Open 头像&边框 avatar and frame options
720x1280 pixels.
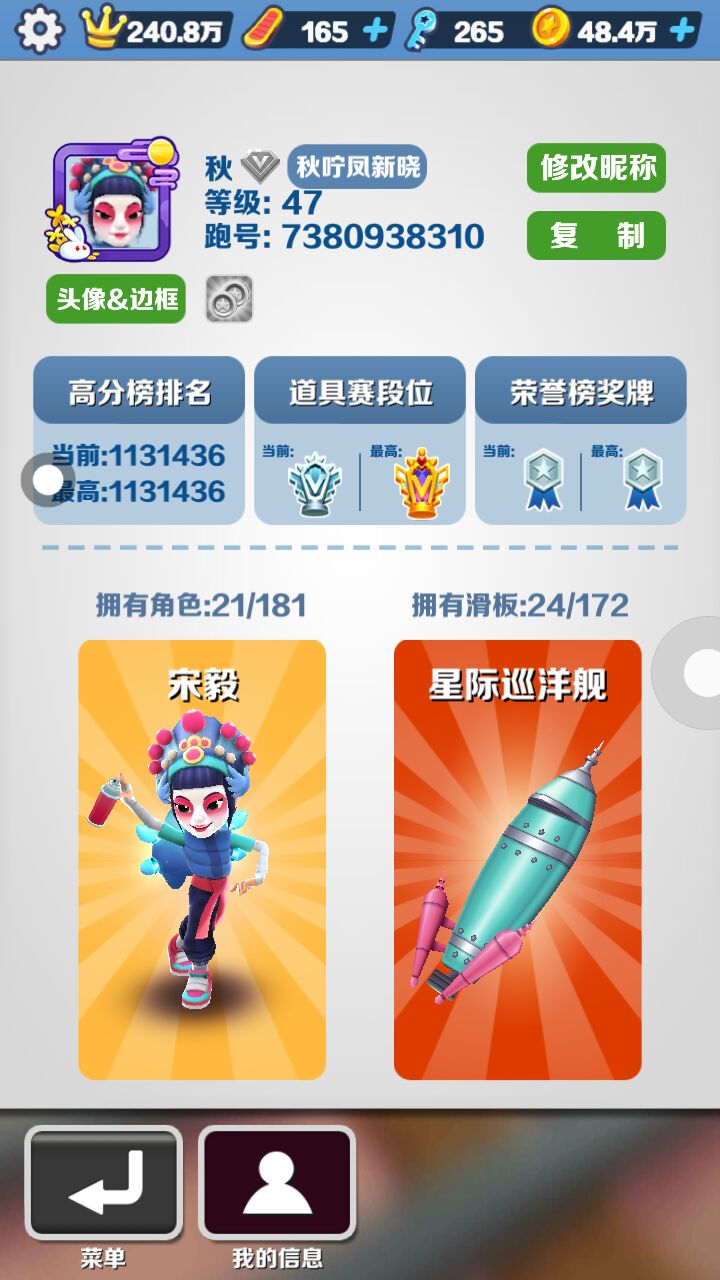click(116, 299)
